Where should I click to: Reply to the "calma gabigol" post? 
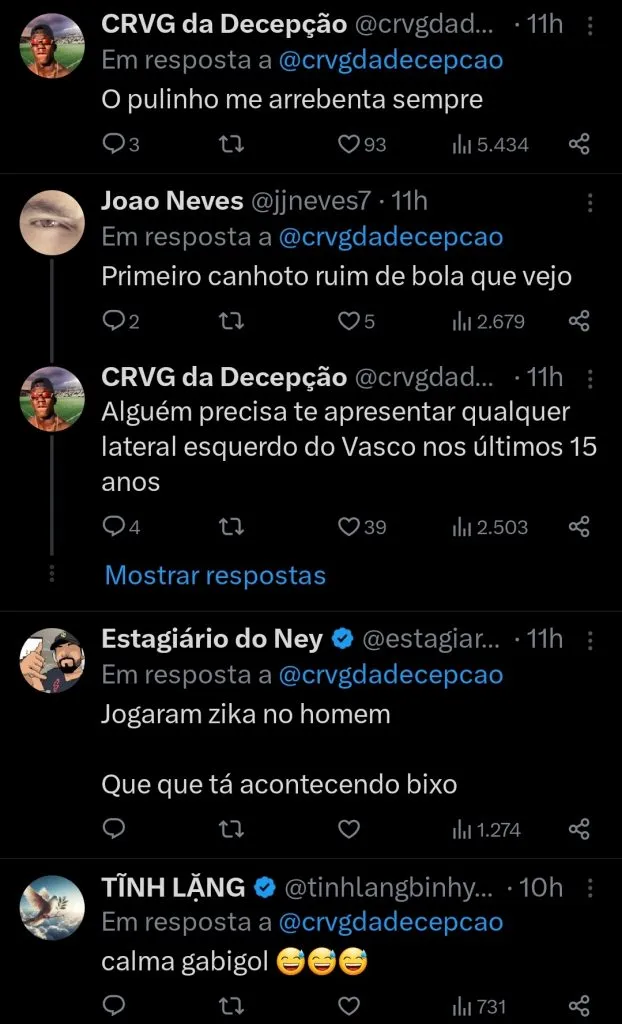(114, 1005)
